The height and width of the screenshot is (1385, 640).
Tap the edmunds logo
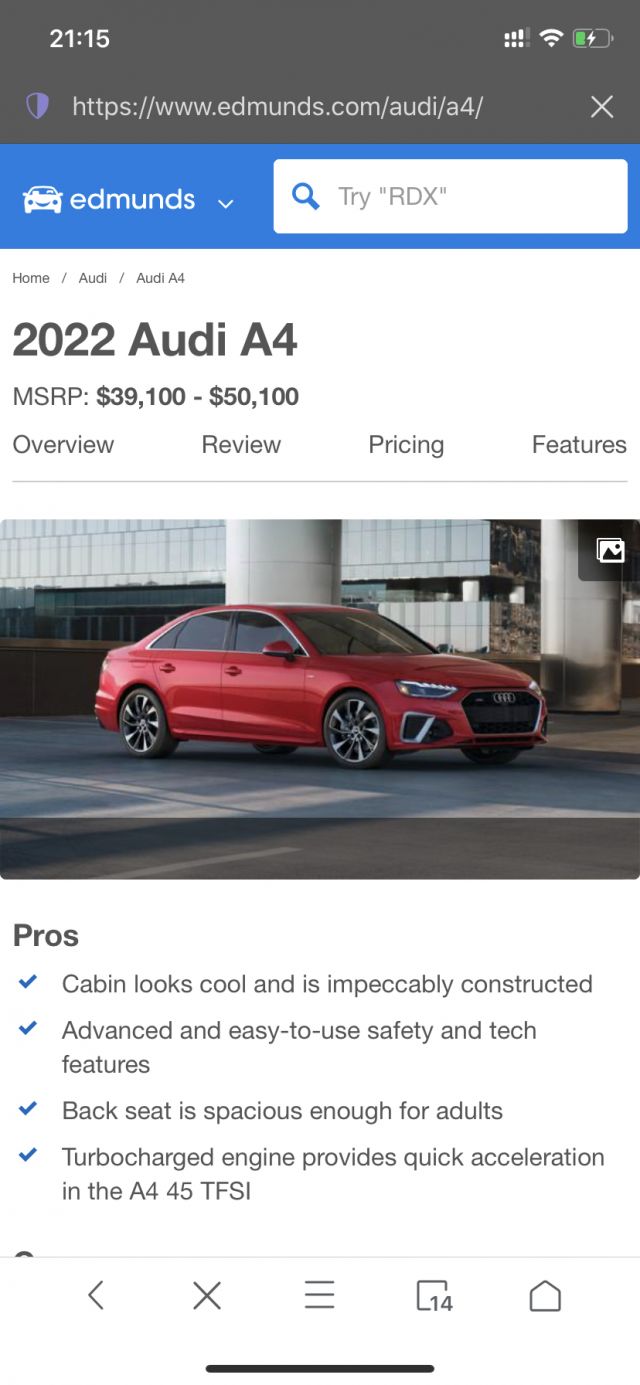click(109, 199)
